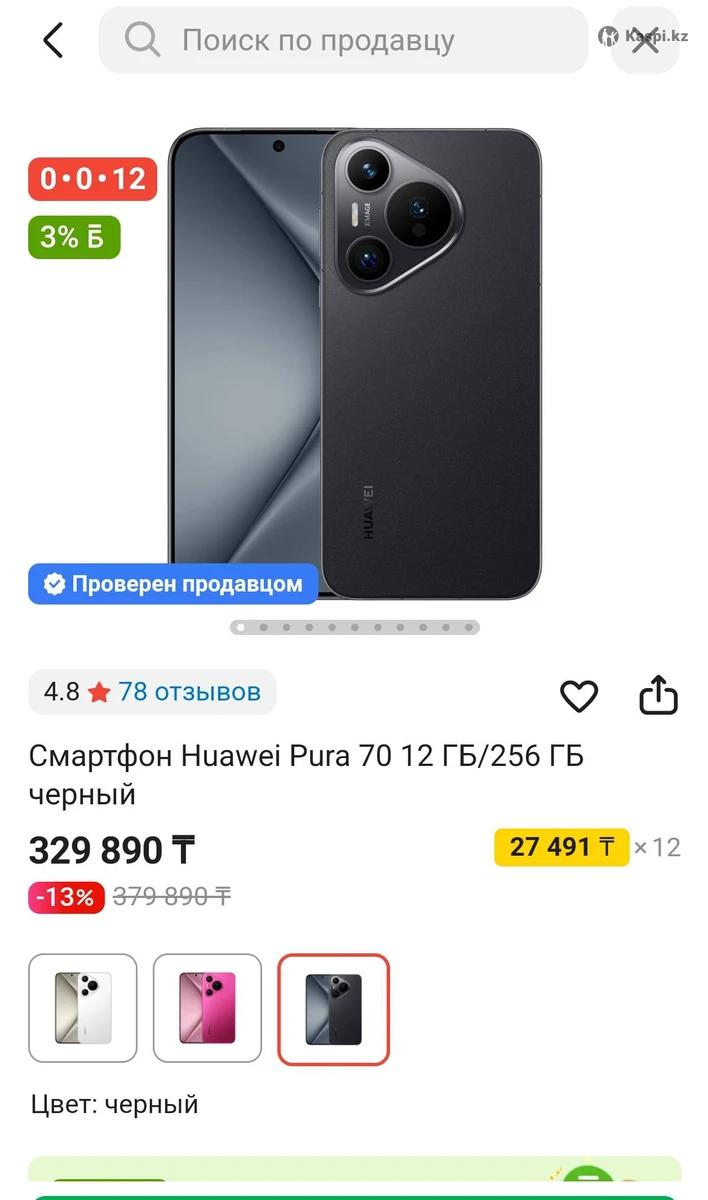Open the 78 отзывов reviews link
The image size is (708, 1200).
[189, 691]
